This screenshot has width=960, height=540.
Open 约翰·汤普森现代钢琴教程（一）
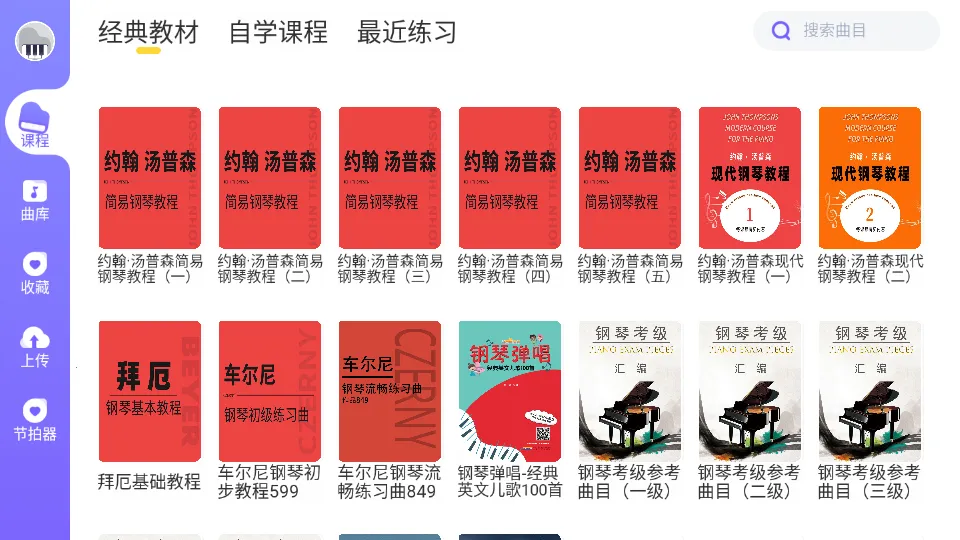point(750,178)
